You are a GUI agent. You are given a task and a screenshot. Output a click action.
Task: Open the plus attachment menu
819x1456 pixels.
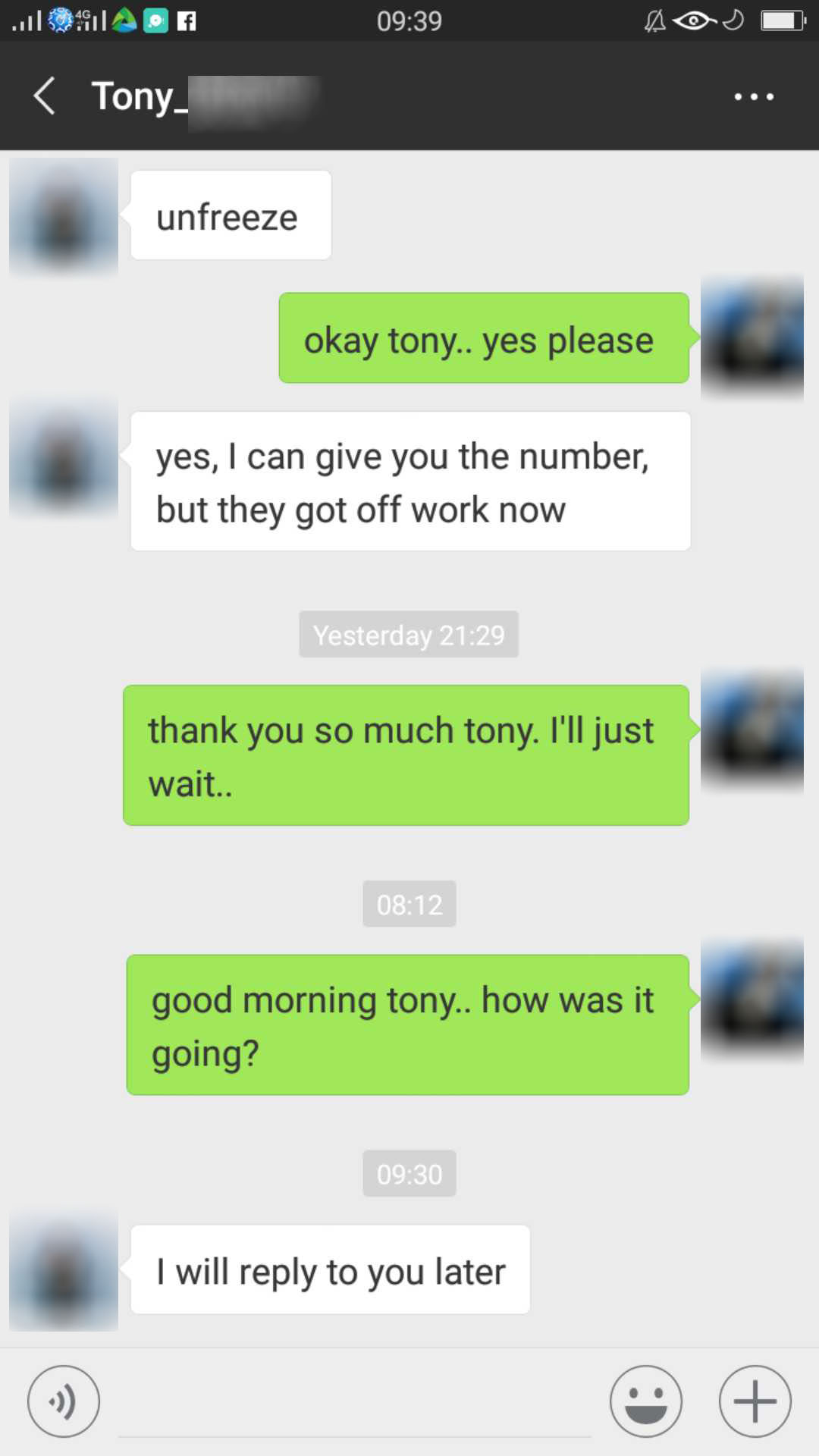point(755,1401)
